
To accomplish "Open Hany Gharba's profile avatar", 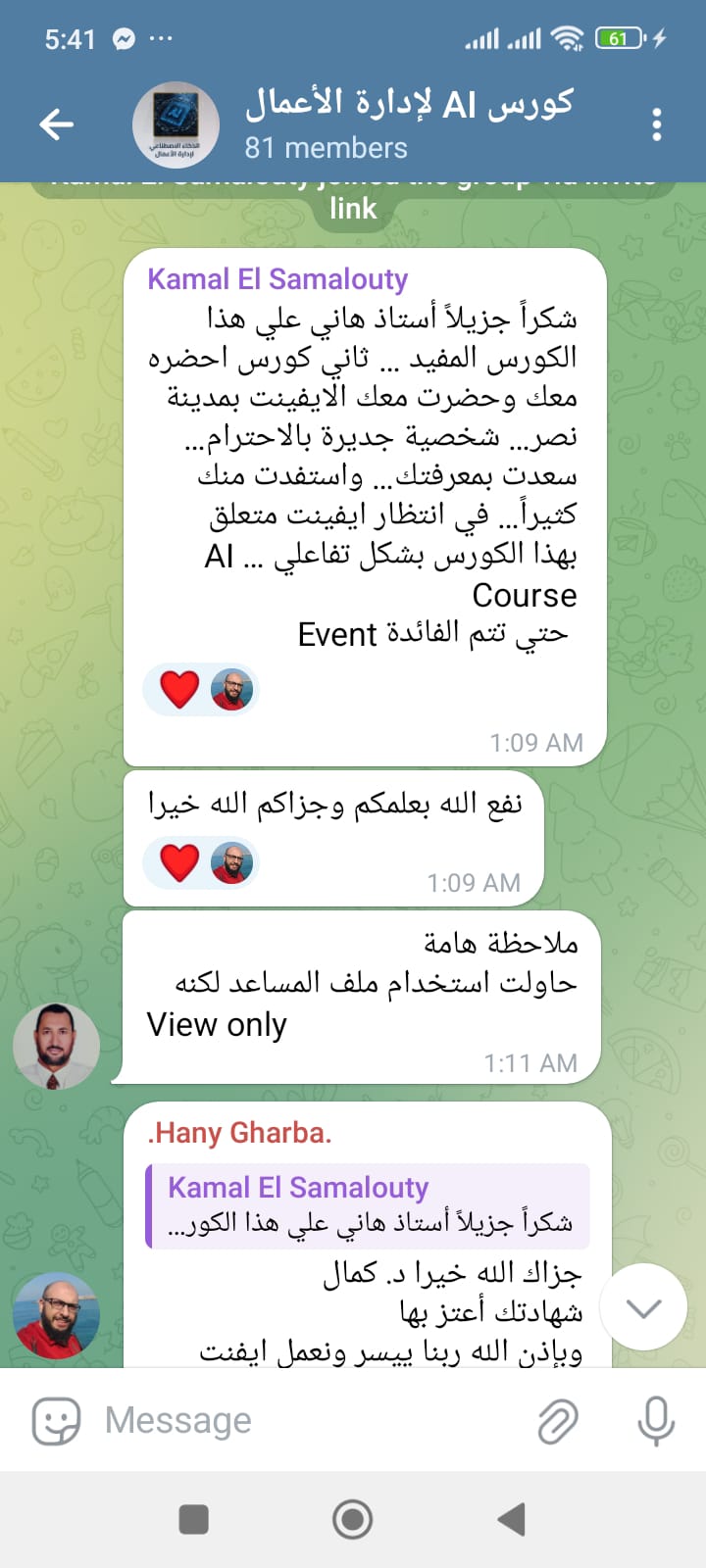I will click(x=56, y=1315).
